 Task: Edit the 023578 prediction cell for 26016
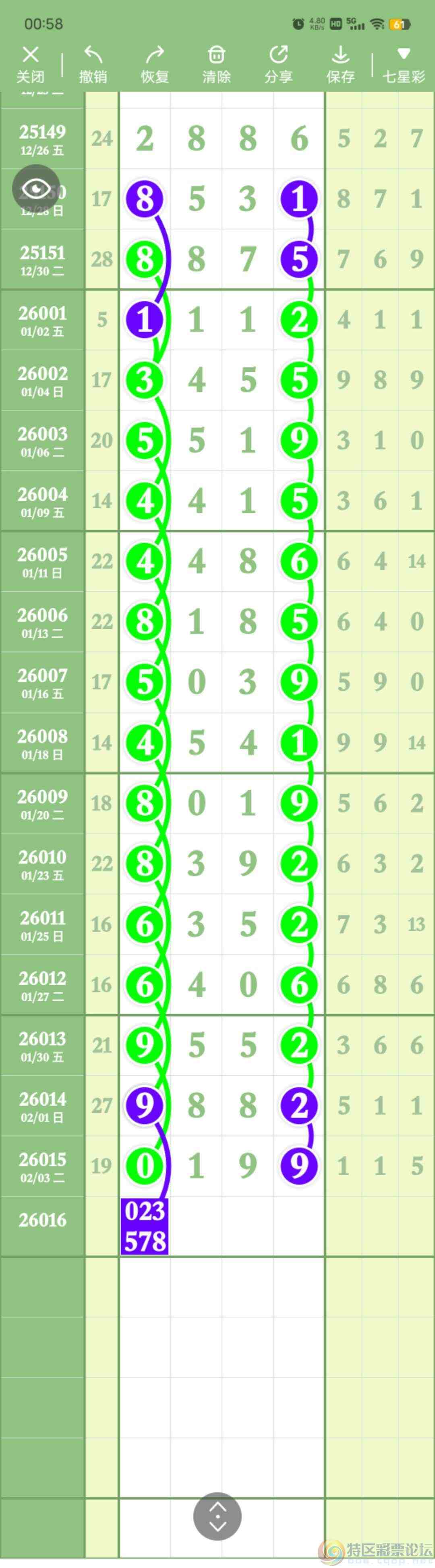tap(145, 1226)
